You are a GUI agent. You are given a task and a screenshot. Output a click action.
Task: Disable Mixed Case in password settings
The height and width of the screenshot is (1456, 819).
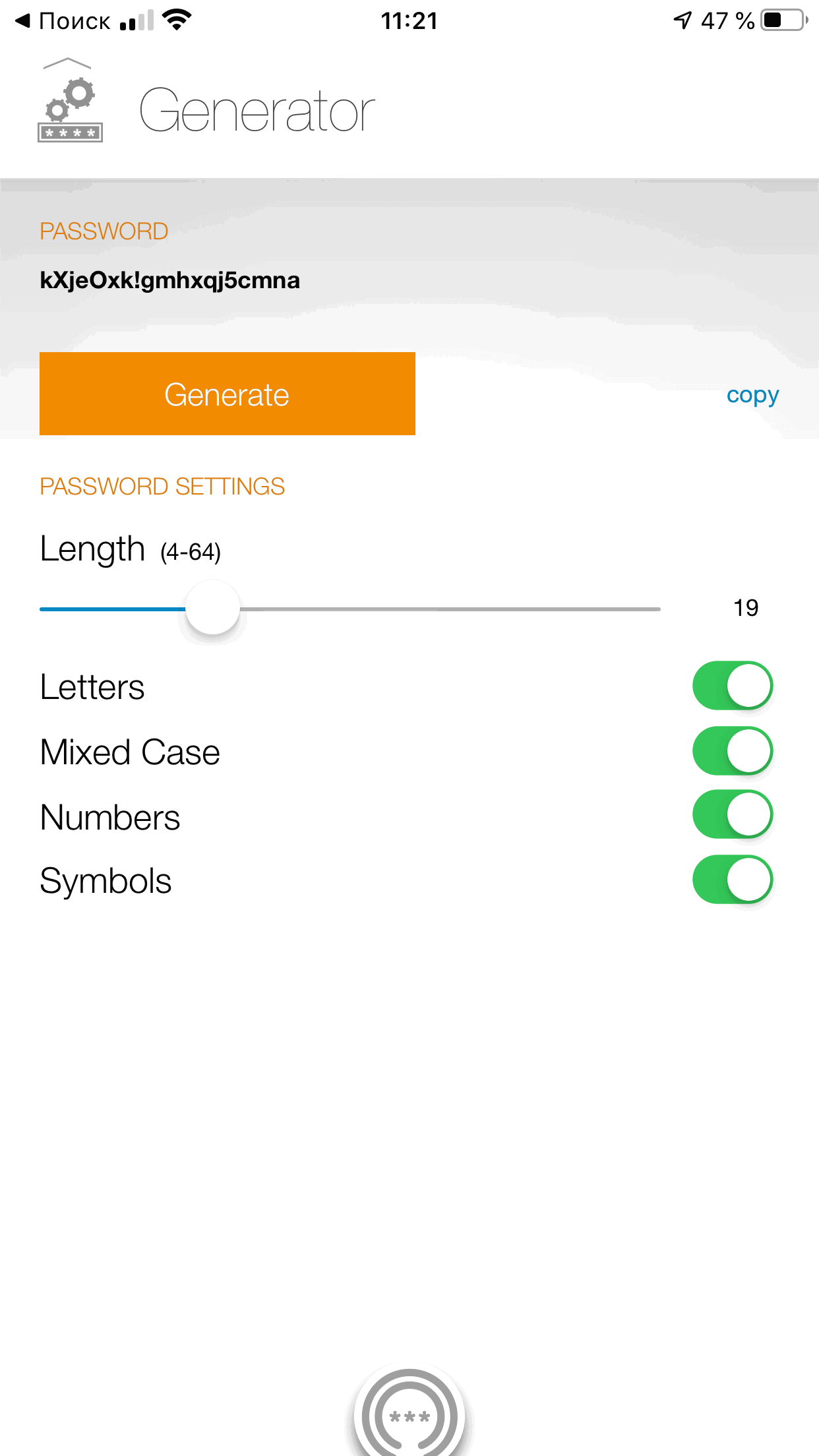click(732, 751)
